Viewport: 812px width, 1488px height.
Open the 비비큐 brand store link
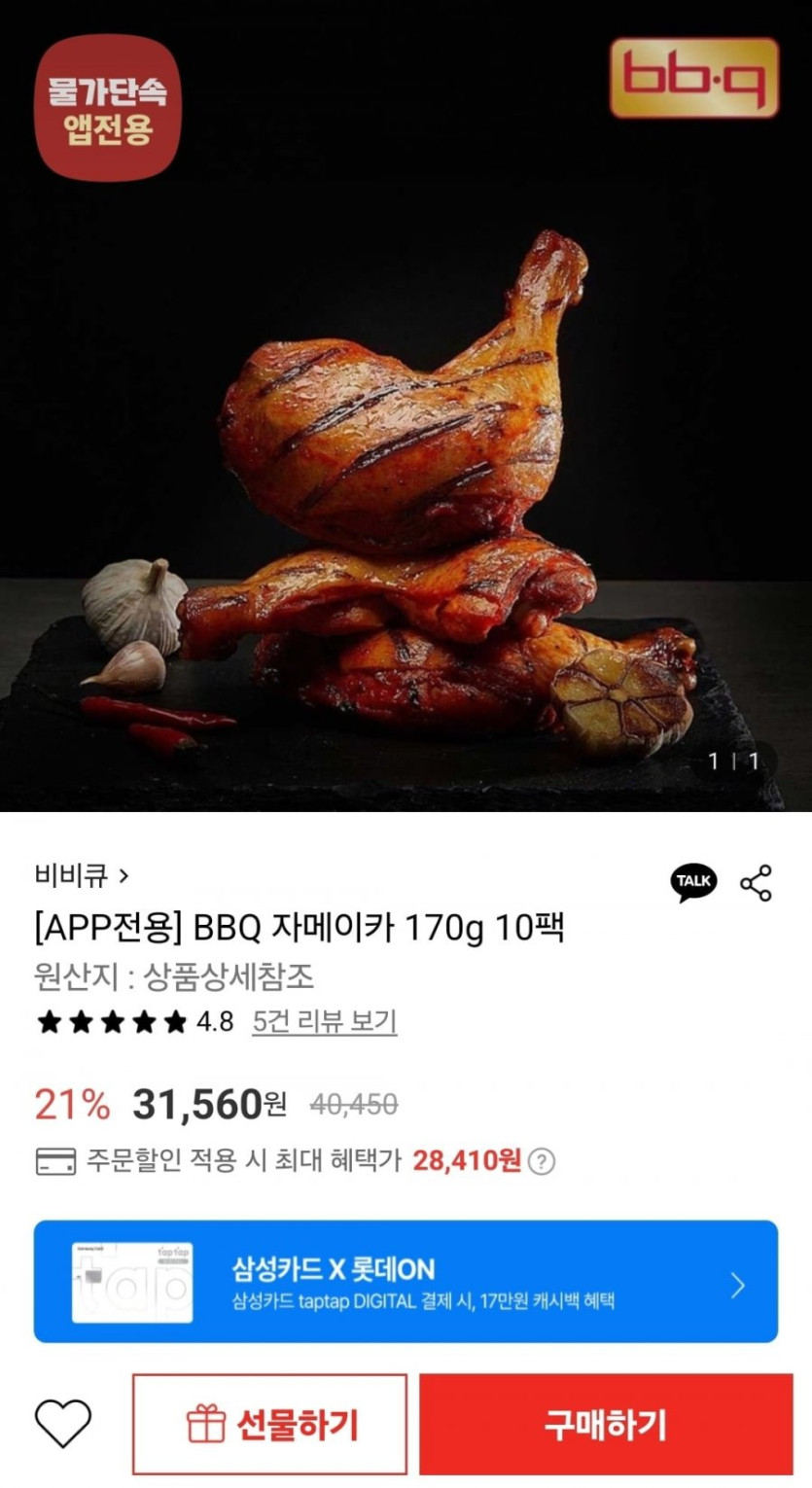coord(82,876)
